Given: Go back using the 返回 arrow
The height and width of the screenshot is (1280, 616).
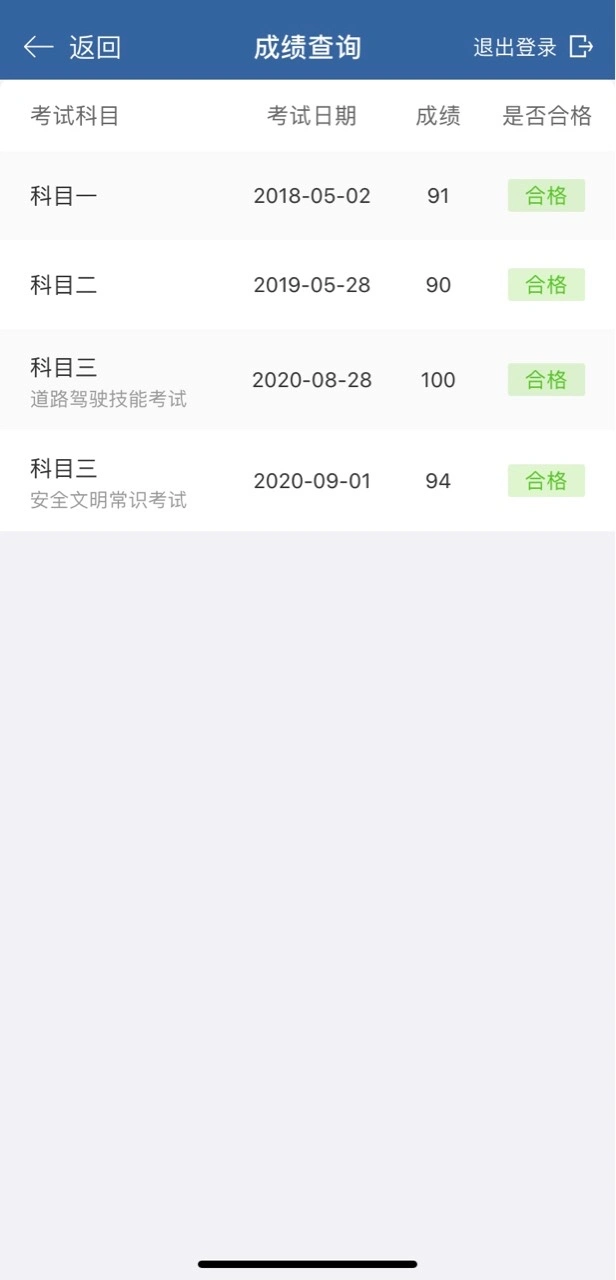Looking at the screenshot, I should tap(72, 47).
